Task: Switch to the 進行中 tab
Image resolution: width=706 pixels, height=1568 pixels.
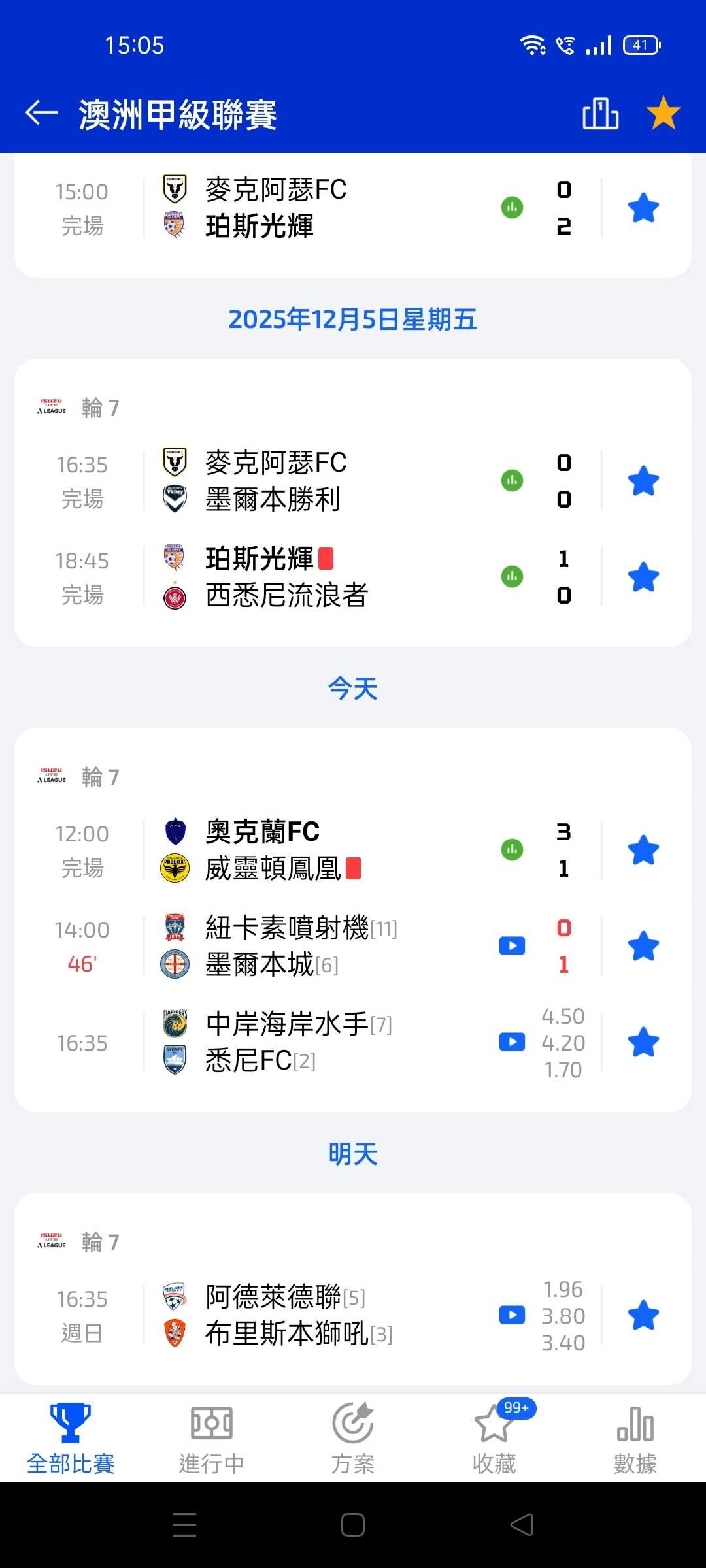Action: pos(211,1439)
